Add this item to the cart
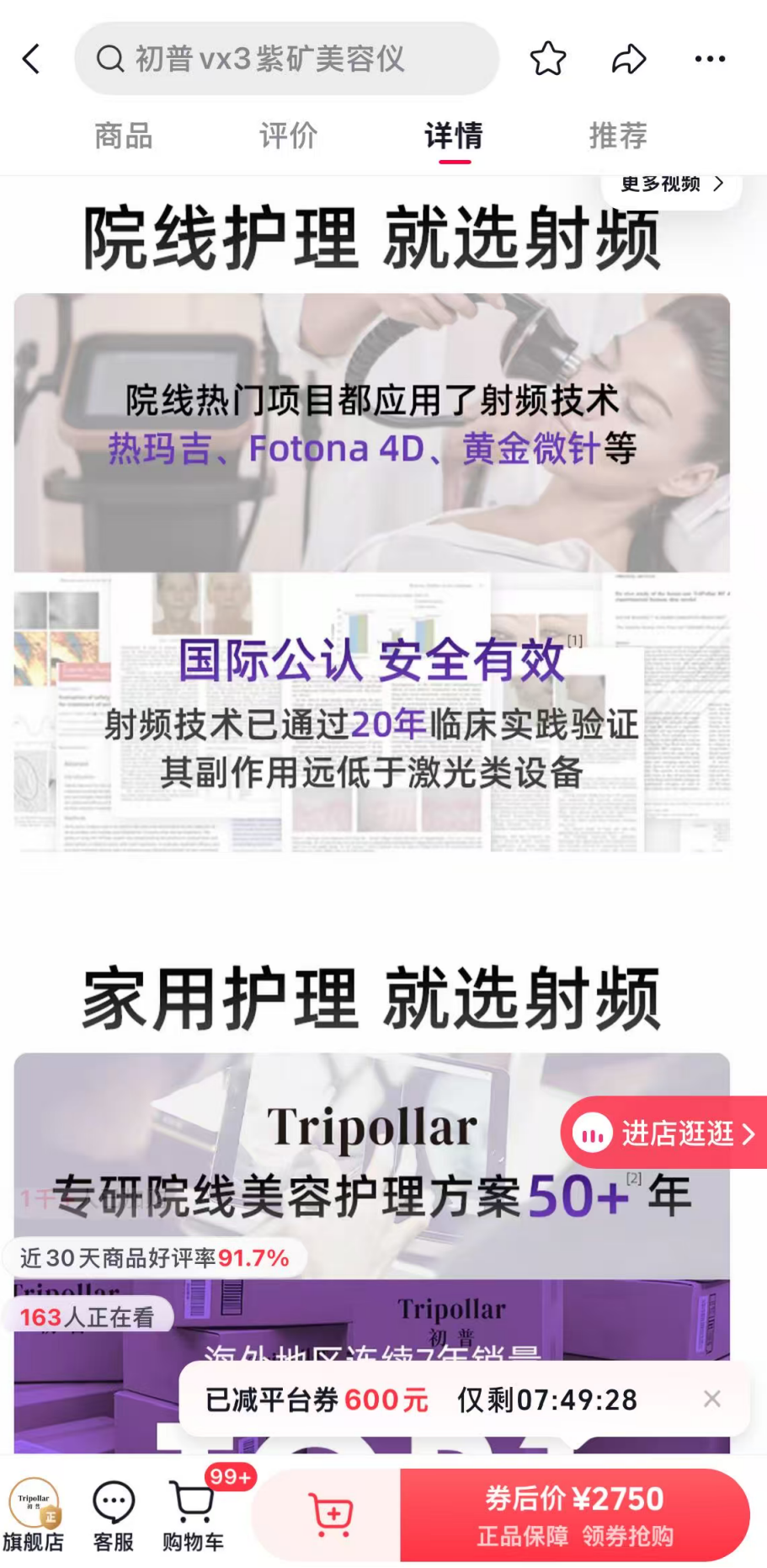This screenshot has width=767, height=1568. [x=332, y=1514]
